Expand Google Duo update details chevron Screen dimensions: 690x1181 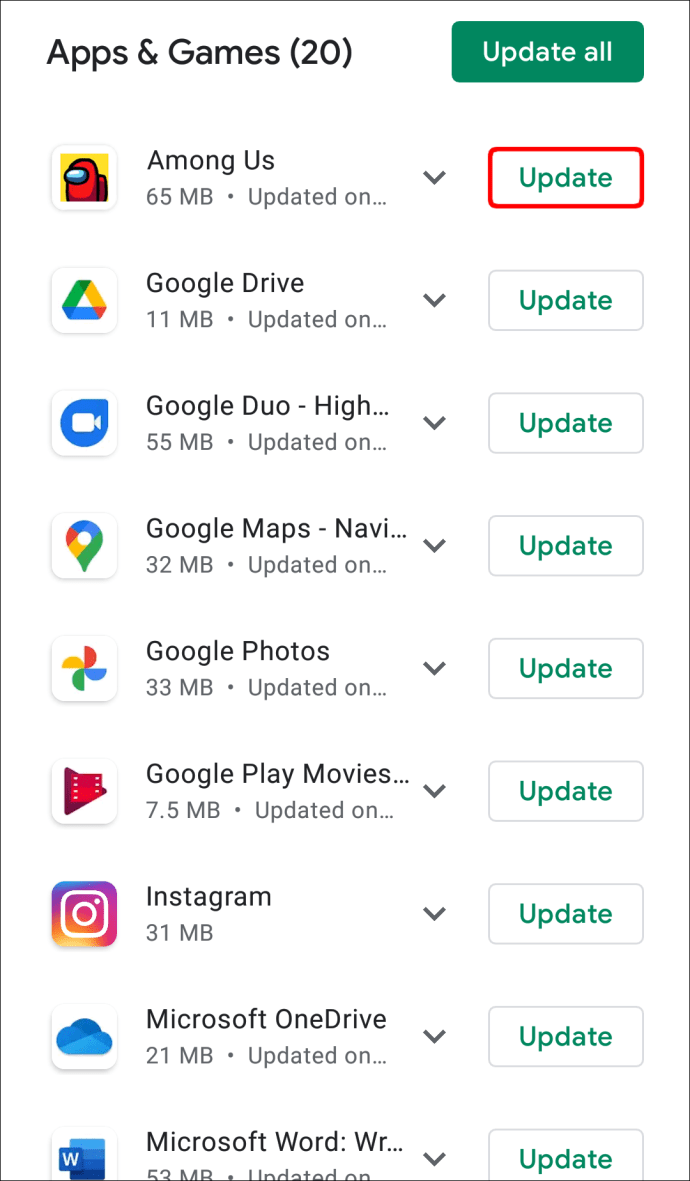434,423
